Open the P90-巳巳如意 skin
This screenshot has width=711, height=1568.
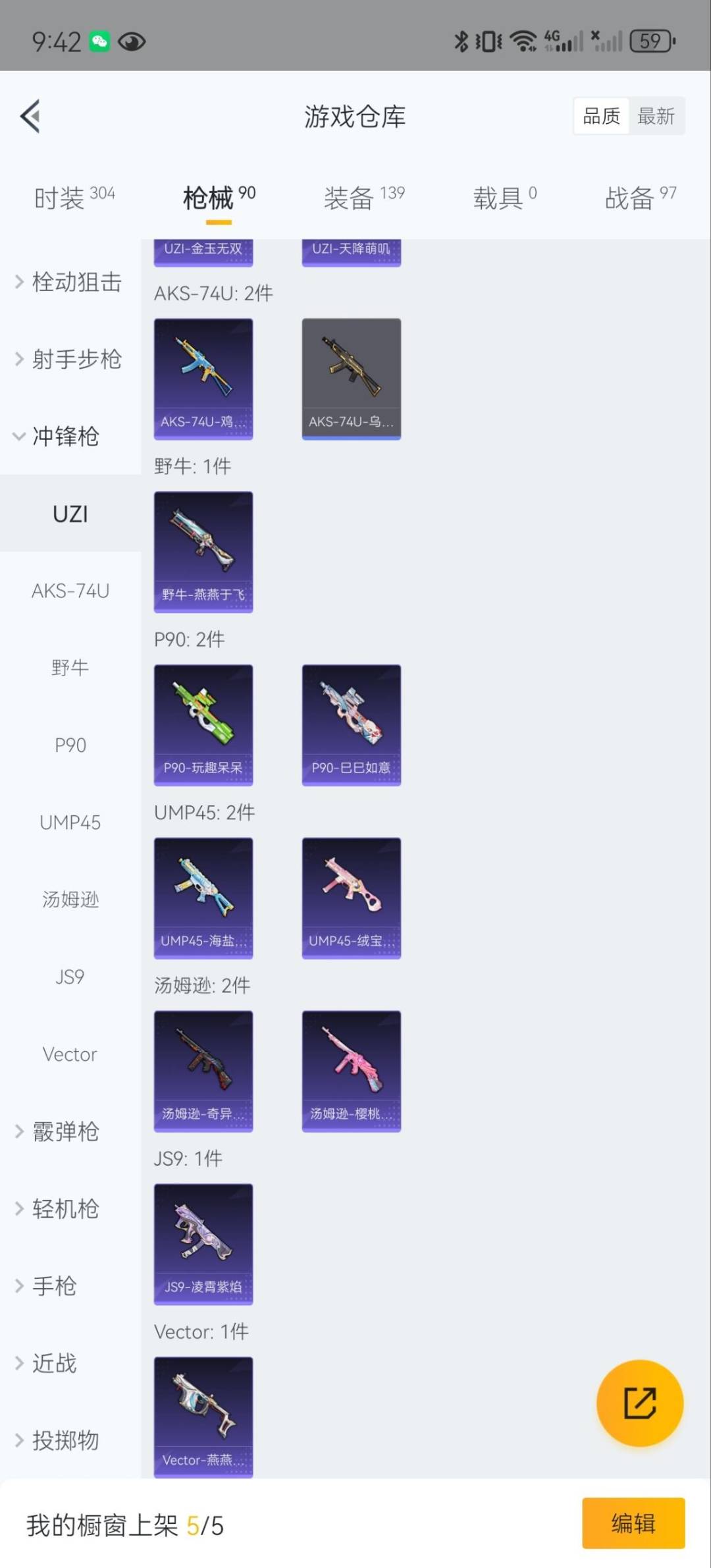click(x=352, y=724)
